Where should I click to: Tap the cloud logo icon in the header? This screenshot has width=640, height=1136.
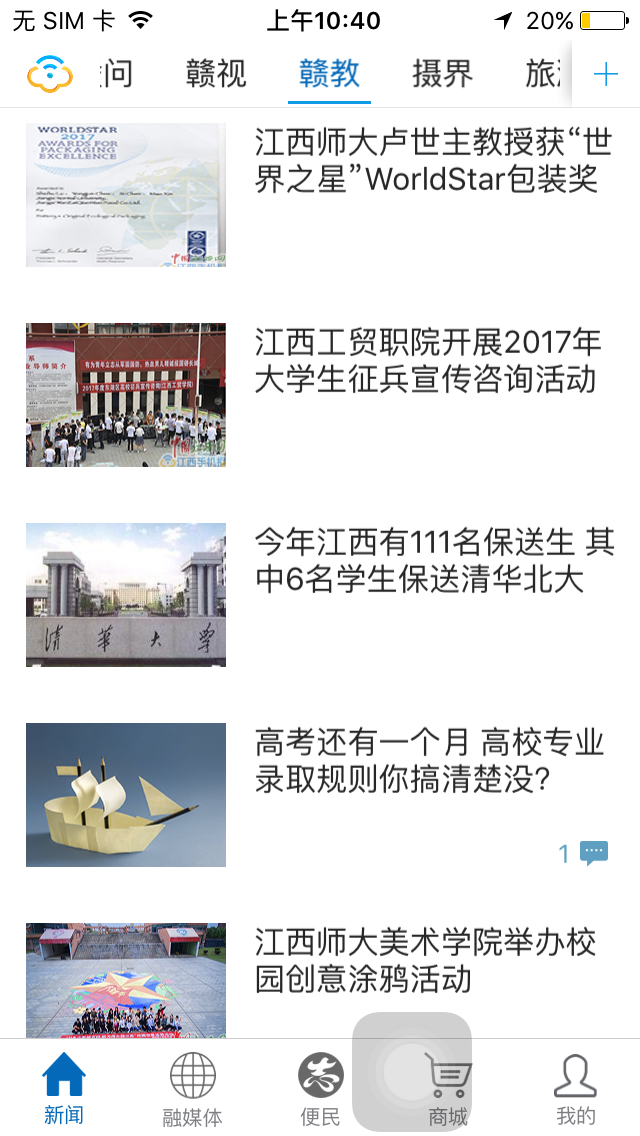[x=50, y=73]
